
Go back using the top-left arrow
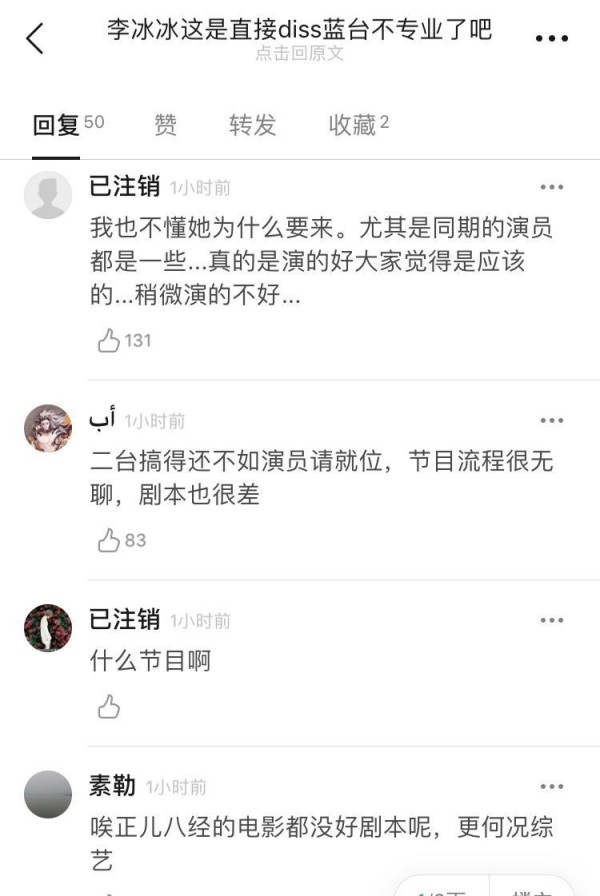[35, 38]
